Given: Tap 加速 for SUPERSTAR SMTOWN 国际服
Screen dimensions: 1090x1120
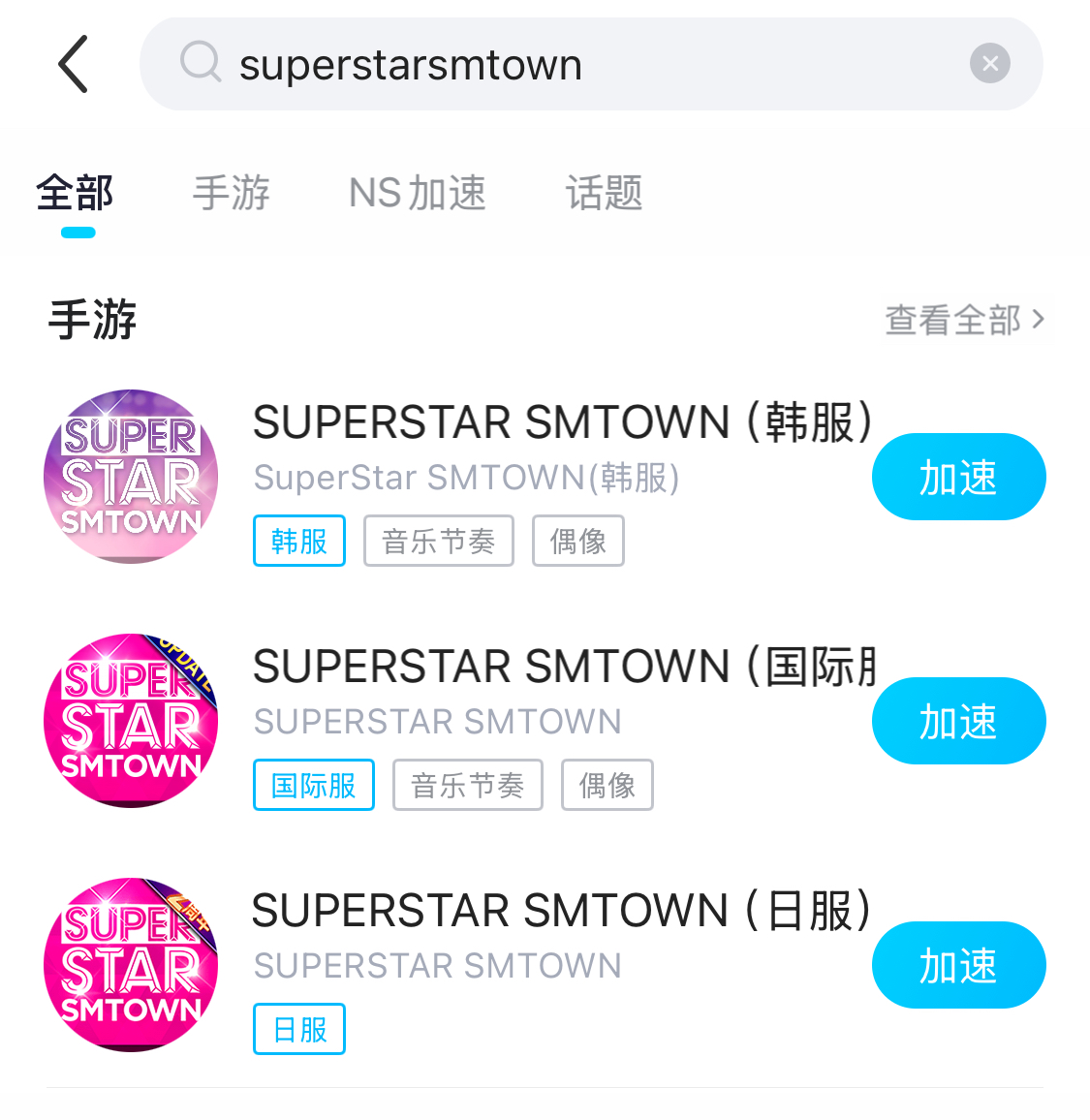Looking at the screenshot, I should click(958, 721).
